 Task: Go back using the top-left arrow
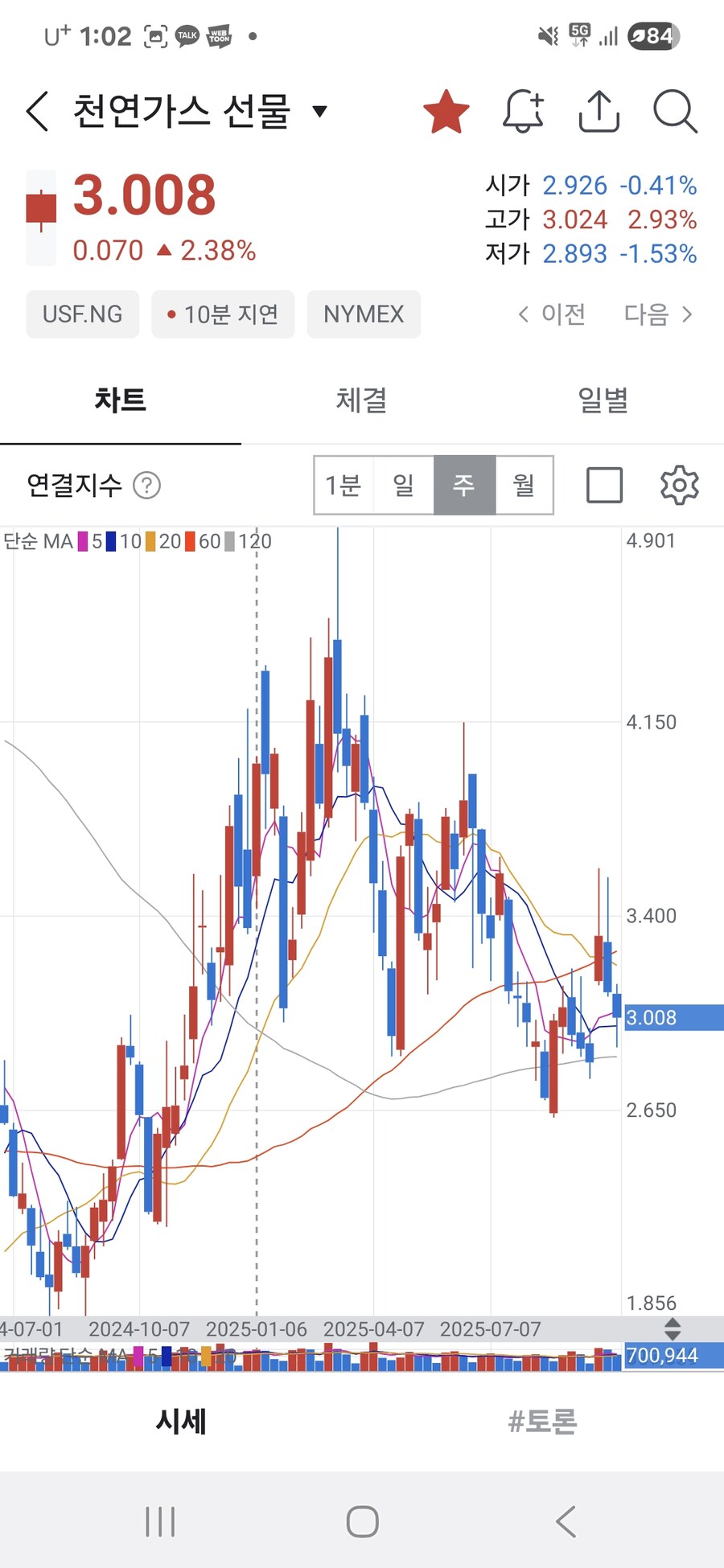click(38, 111)
